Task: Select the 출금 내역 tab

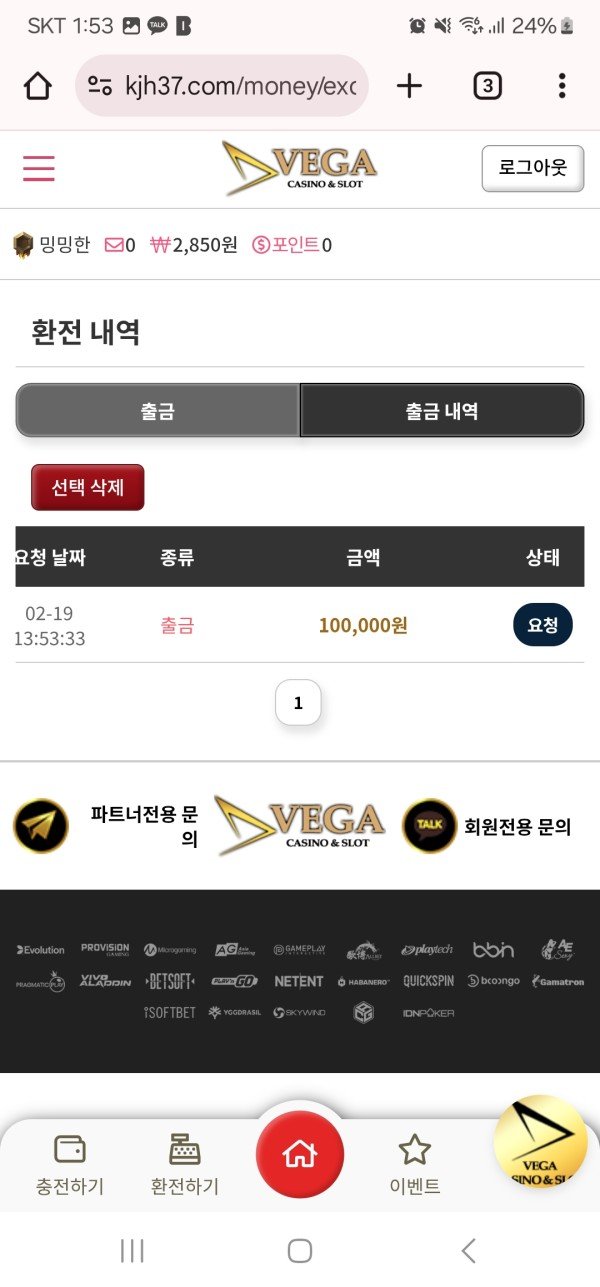Action: pos(441,411)
